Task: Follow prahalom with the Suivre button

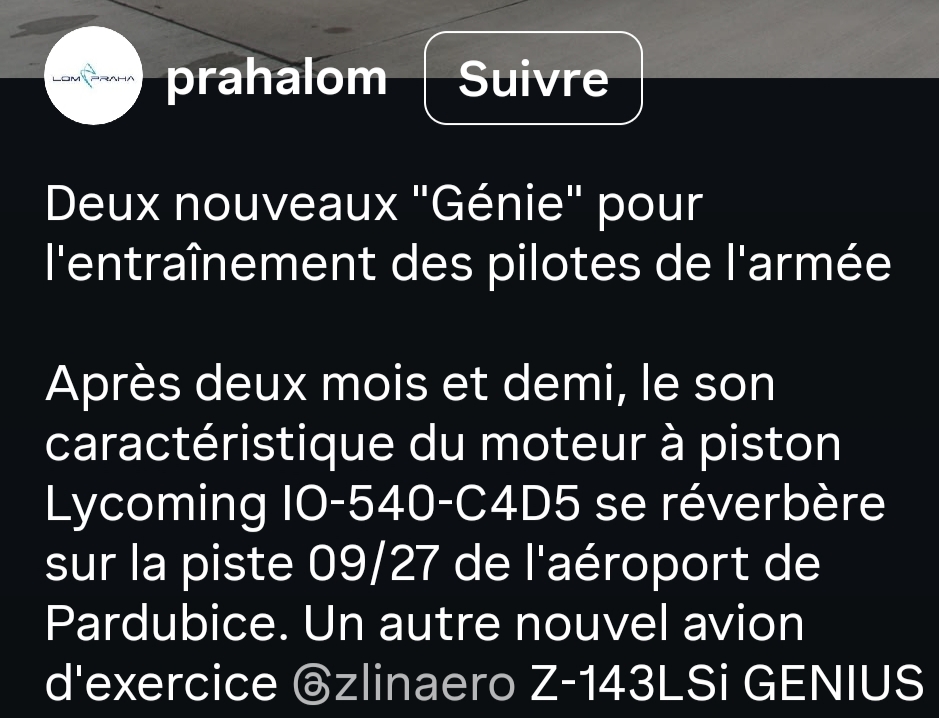Action: click(533, 78)
